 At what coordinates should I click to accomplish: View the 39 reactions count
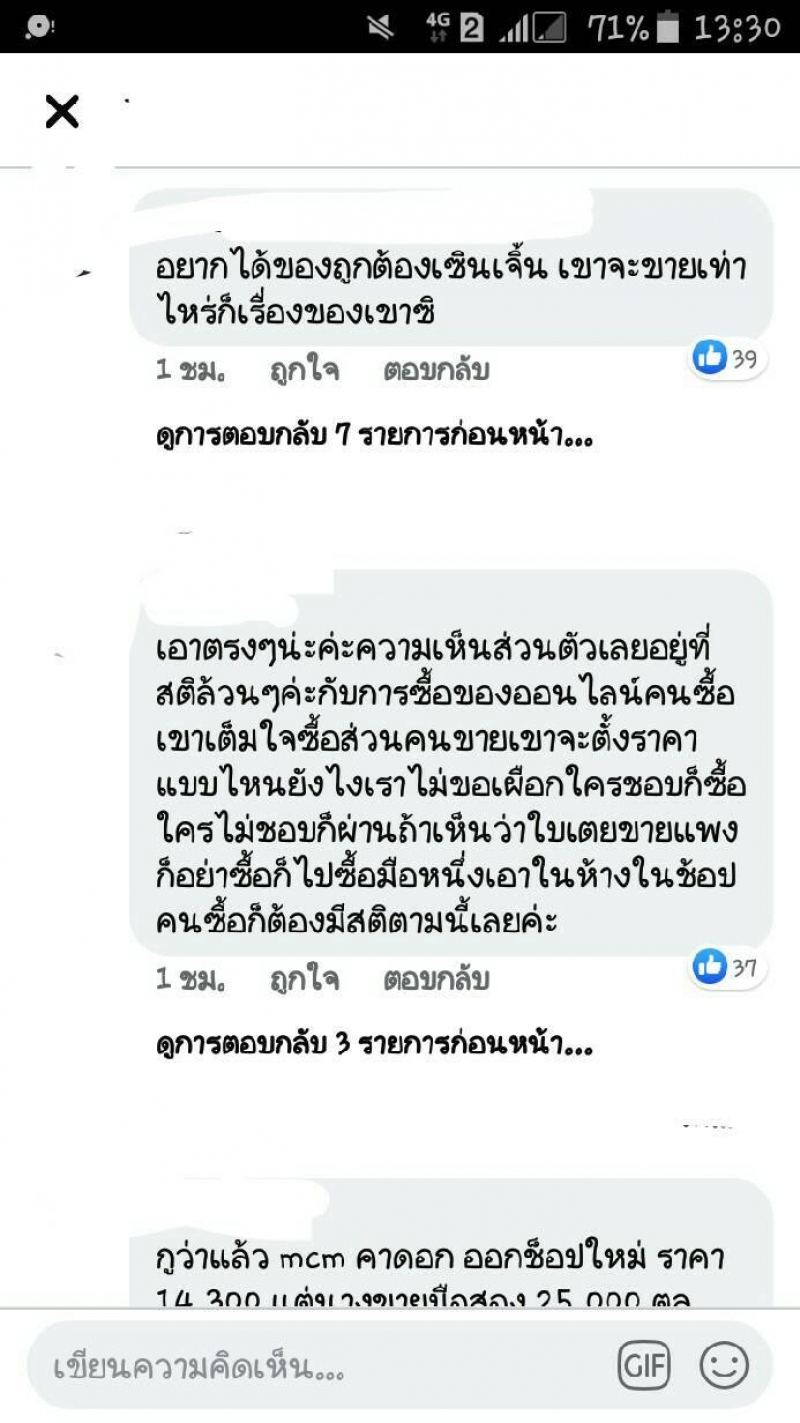pyautogui.click(x=729, y=359)
